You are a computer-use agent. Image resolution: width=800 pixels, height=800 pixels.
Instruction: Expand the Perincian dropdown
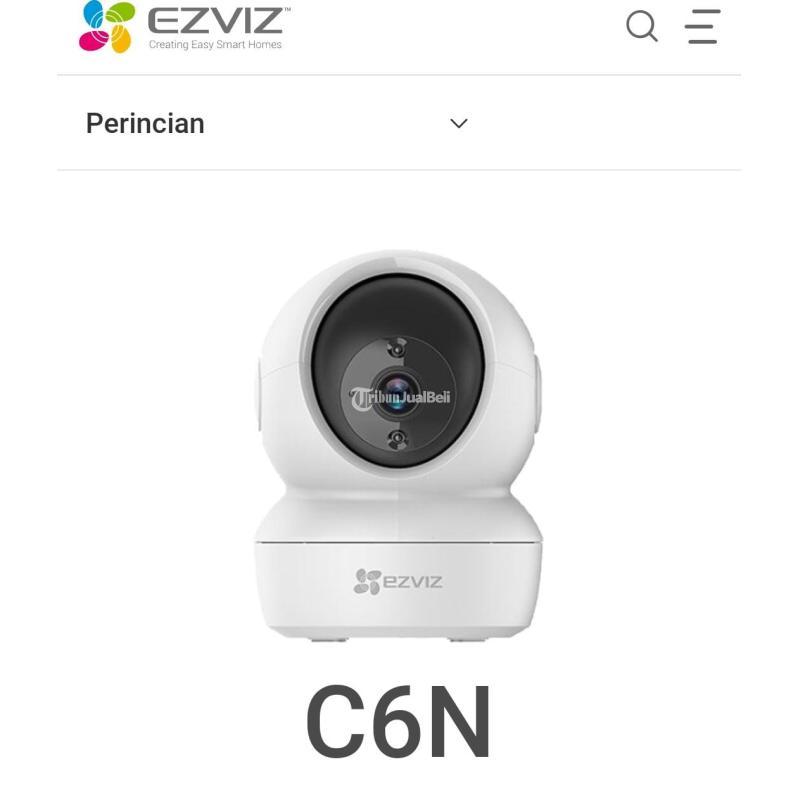tap(458, 123)
